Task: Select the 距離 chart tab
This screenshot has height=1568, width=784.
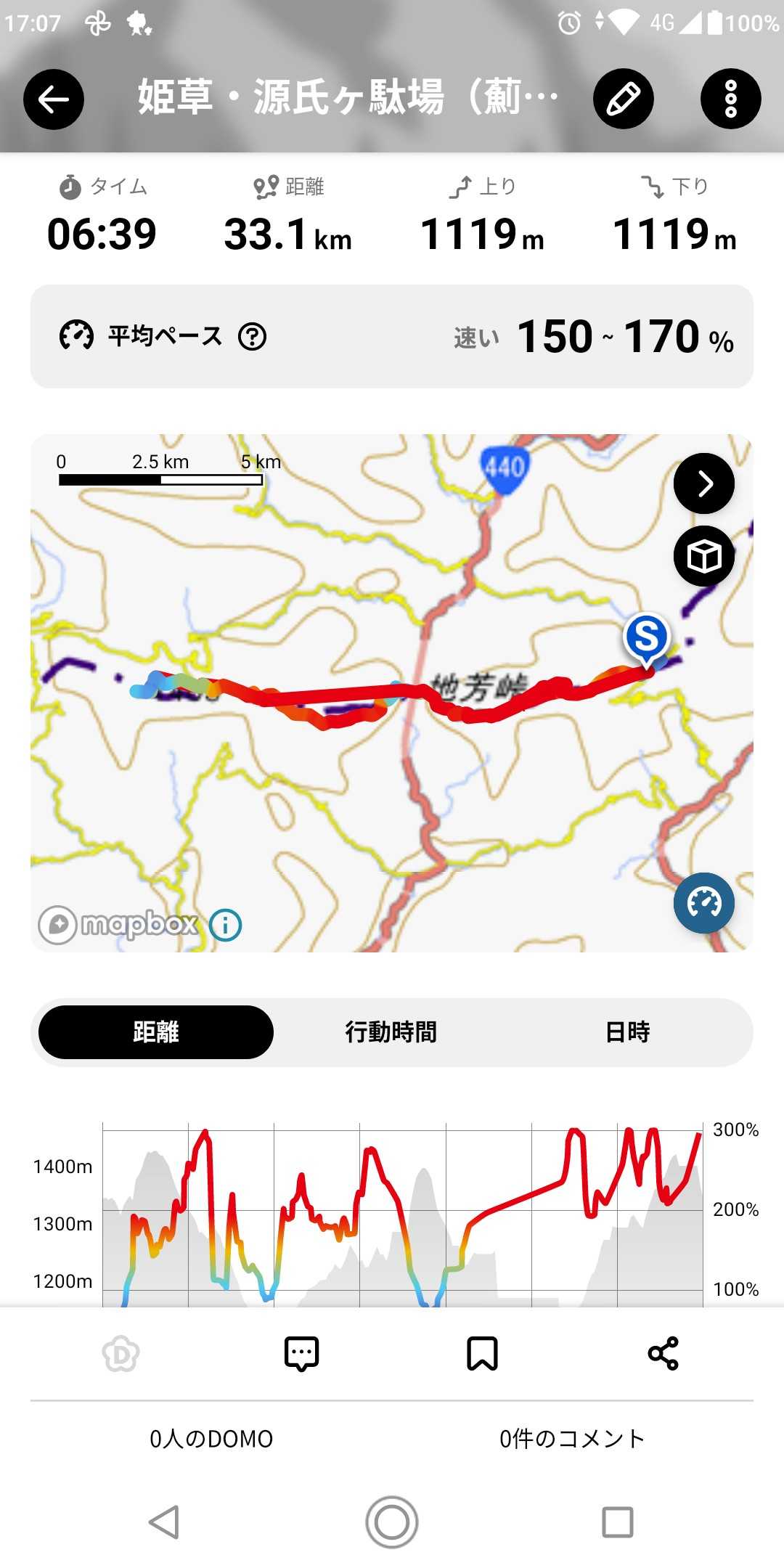Action: pyautogui.click(x=156, y=1032)
